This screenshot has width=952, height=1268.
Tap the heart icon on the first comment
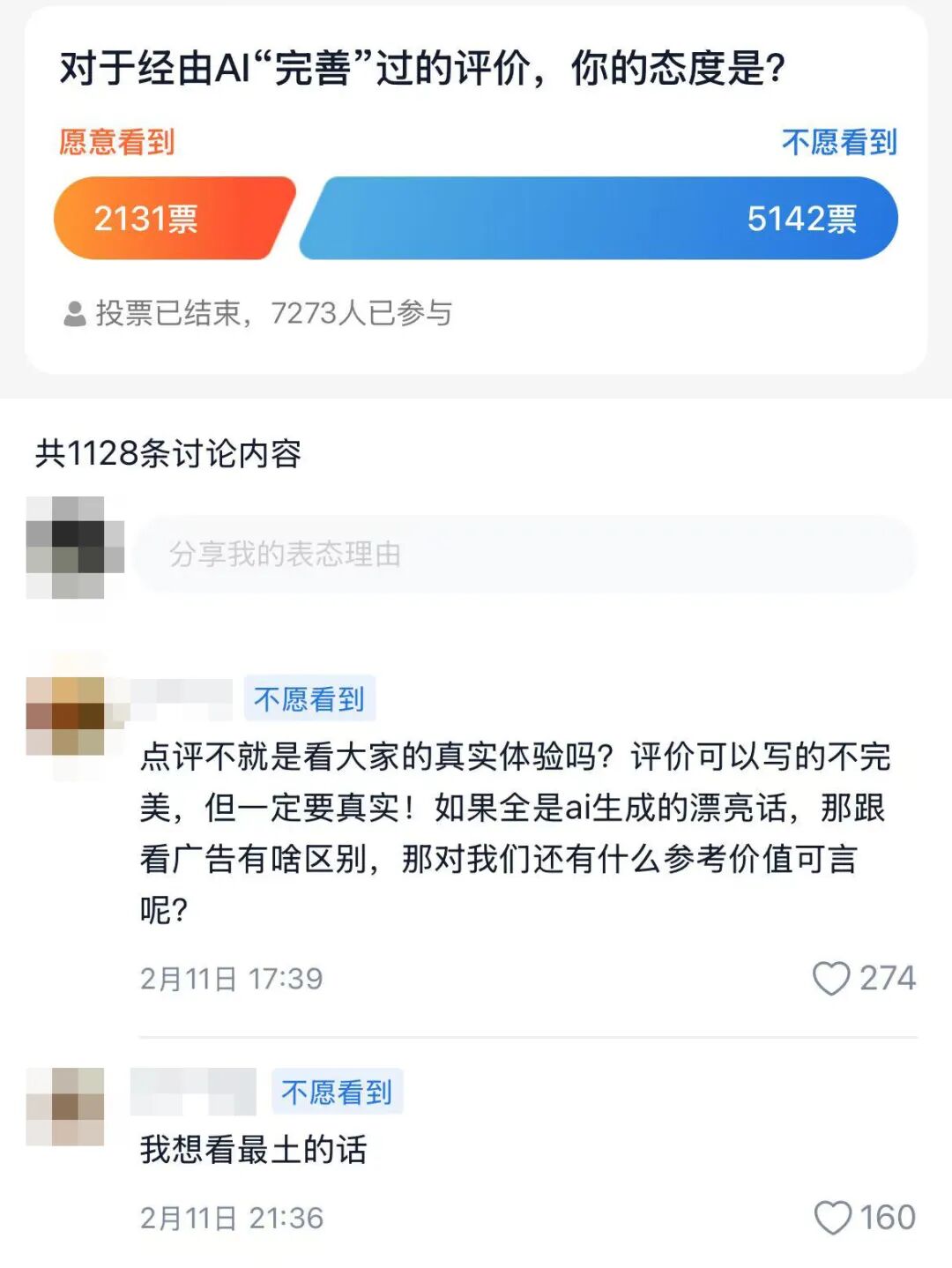pyautogui.click(x=831, y=977)
